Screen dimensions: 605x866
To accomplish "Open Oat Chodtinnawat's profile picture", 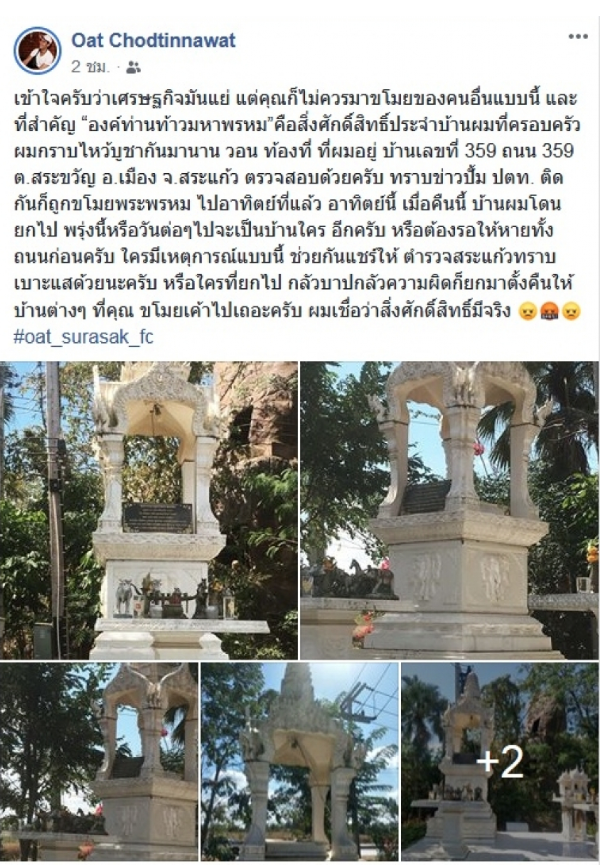I will (x=38, y=51).
